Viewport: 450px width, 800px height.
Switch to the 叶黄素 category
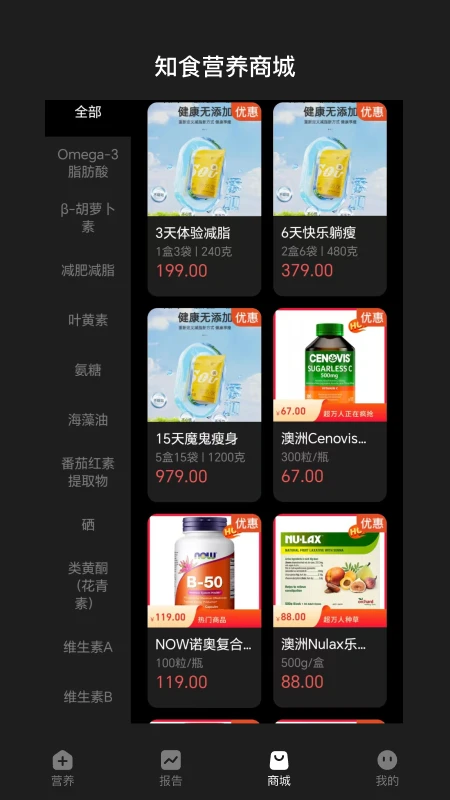click(x=88, y=320)
